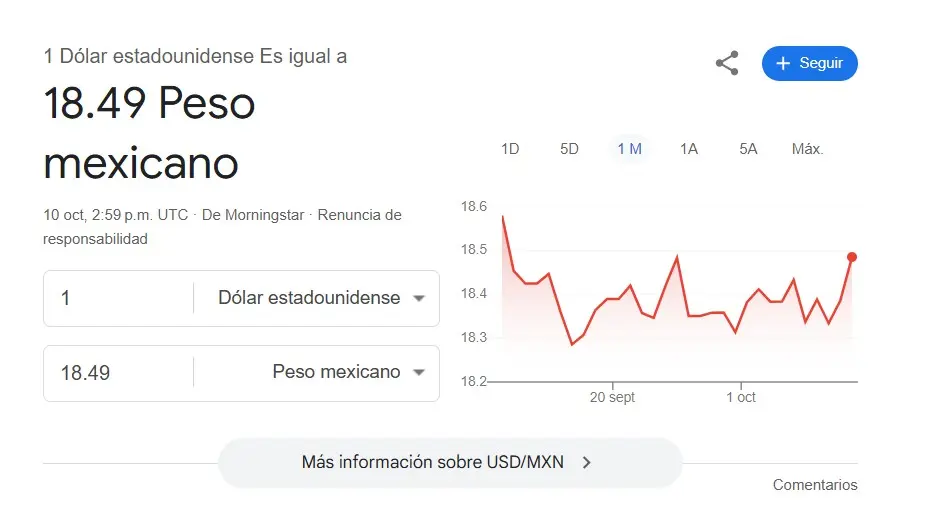
Task: Switch chart to 1D range
Action: 510,149
